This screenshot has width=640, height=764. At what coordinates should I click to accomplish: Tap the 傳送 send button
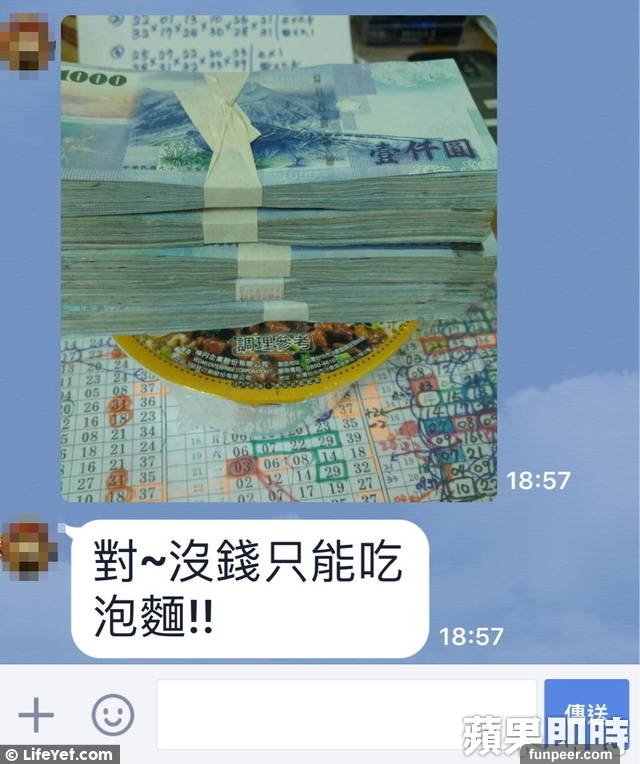tap(586, 711)
